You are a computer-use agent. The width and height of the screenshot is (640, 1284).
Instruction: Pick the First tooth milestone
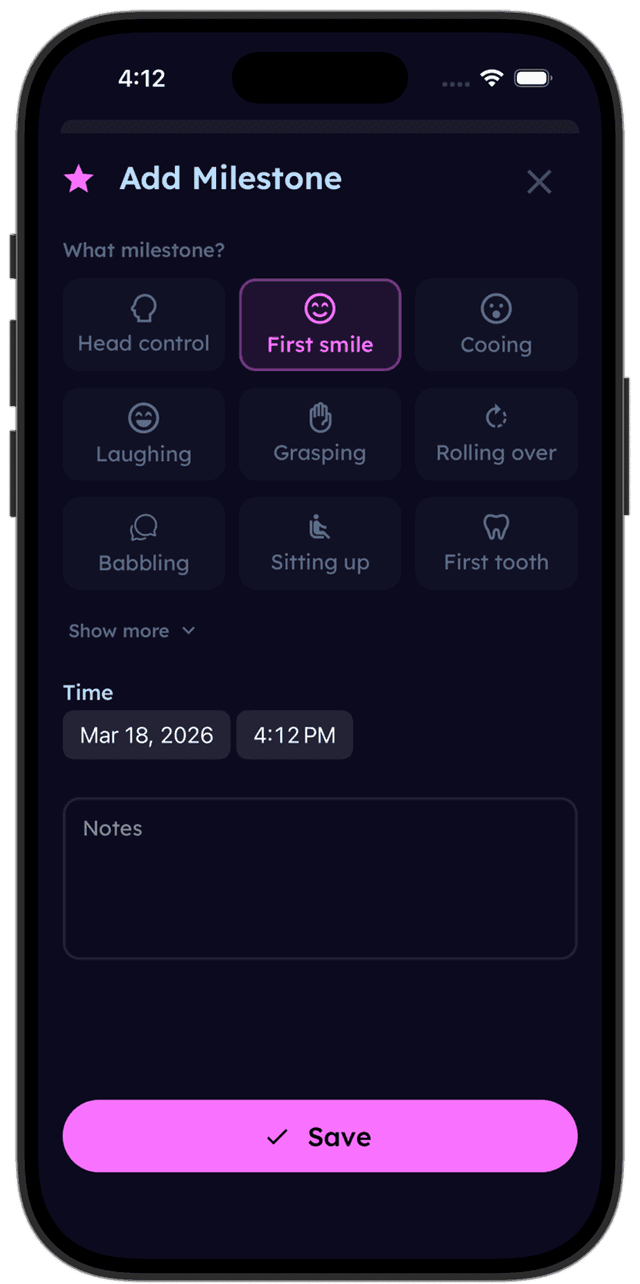[496, 543]
